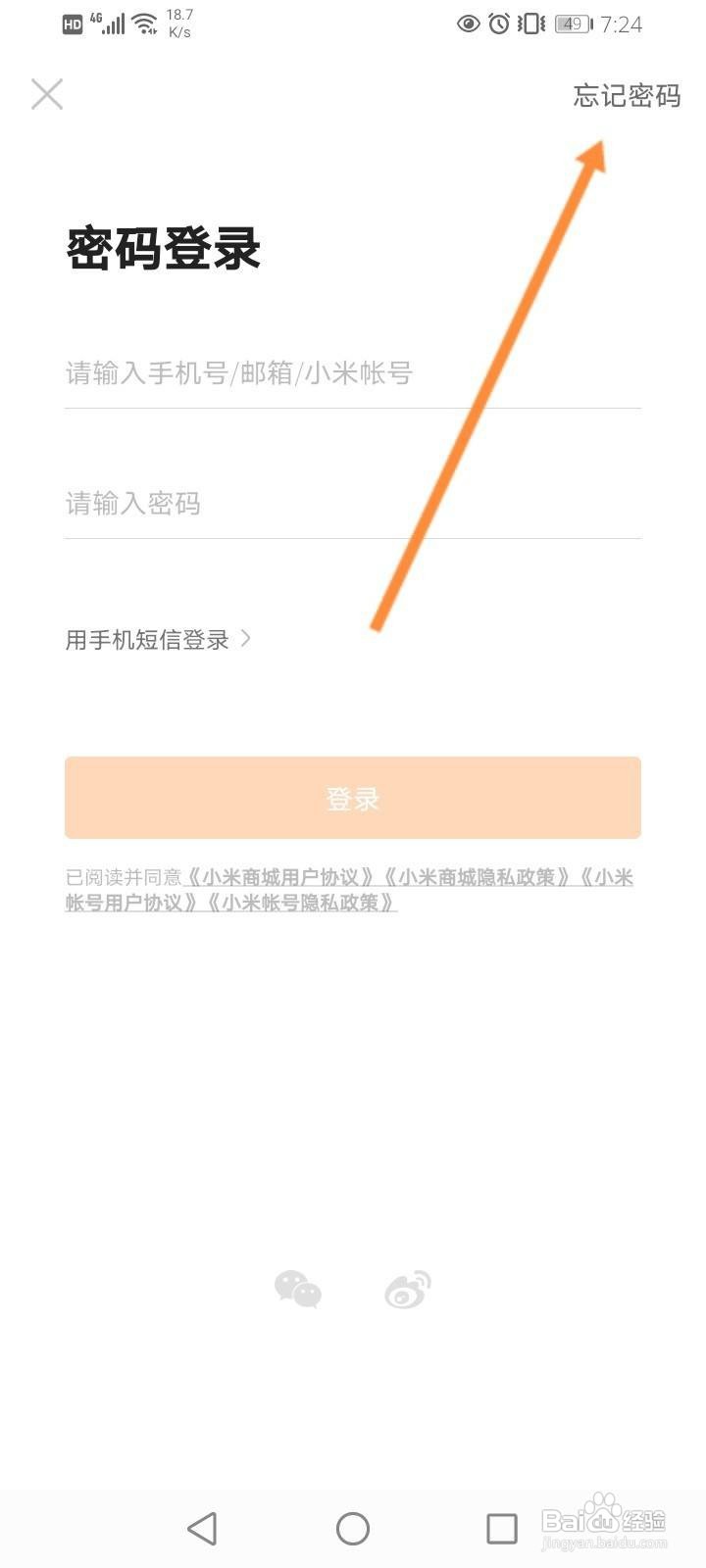
Task: Tap the Android back navigation button
Action: 201,1527
